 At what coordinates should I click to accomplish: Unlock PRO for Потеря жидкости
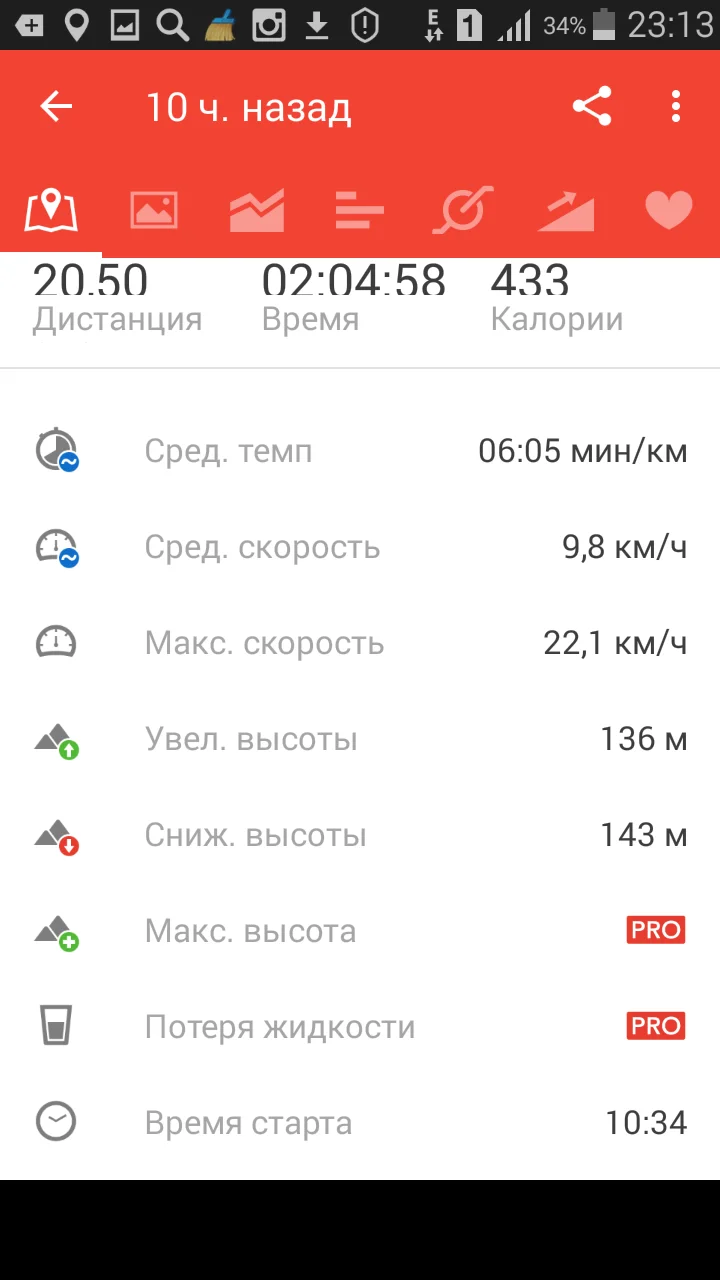click(x=655, y=1027)
